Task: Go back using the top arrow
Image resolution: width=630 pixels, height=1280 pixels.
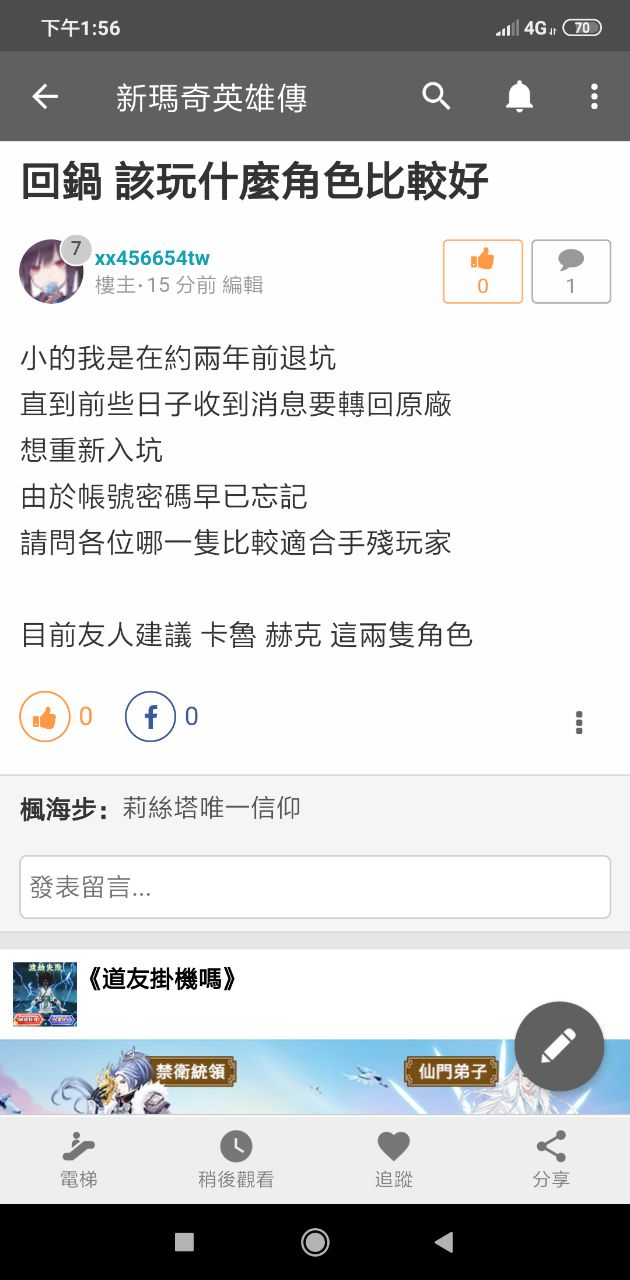Action: pos(45,97)
